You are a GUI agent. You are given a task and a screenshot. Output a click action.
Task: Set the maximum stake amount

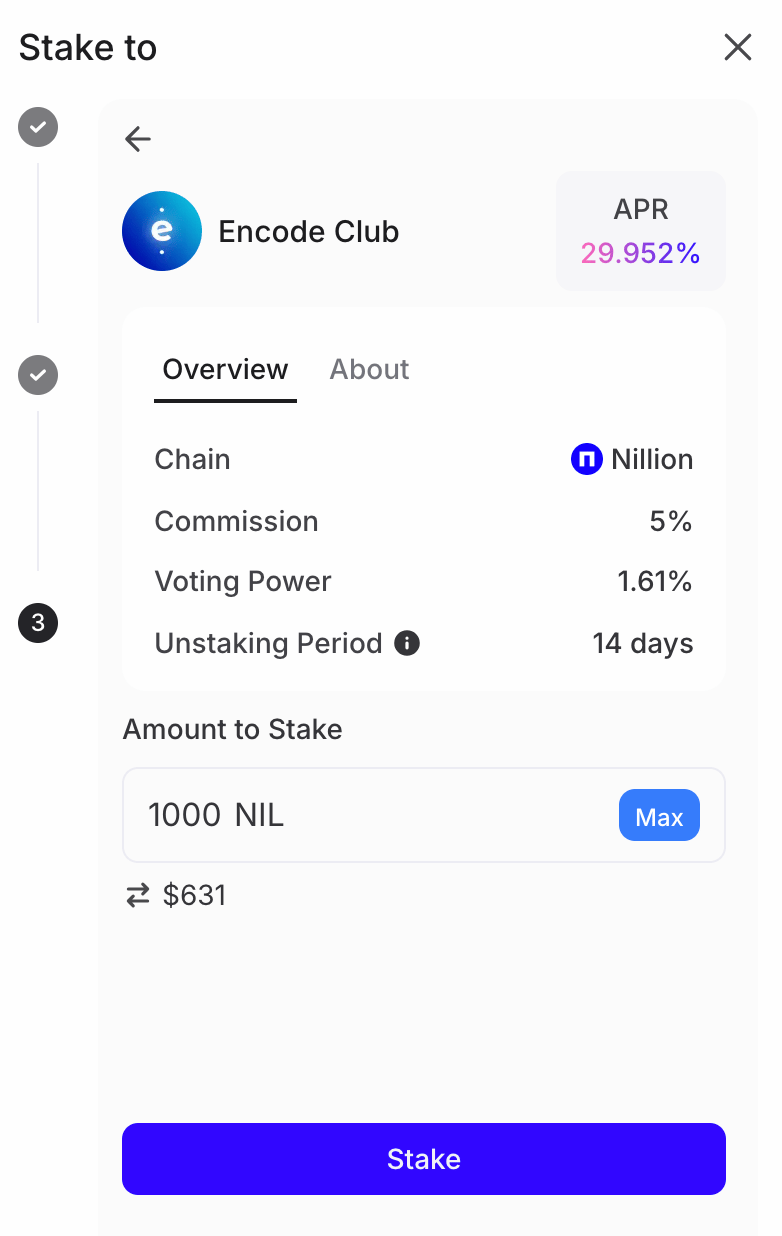[659, 816]
